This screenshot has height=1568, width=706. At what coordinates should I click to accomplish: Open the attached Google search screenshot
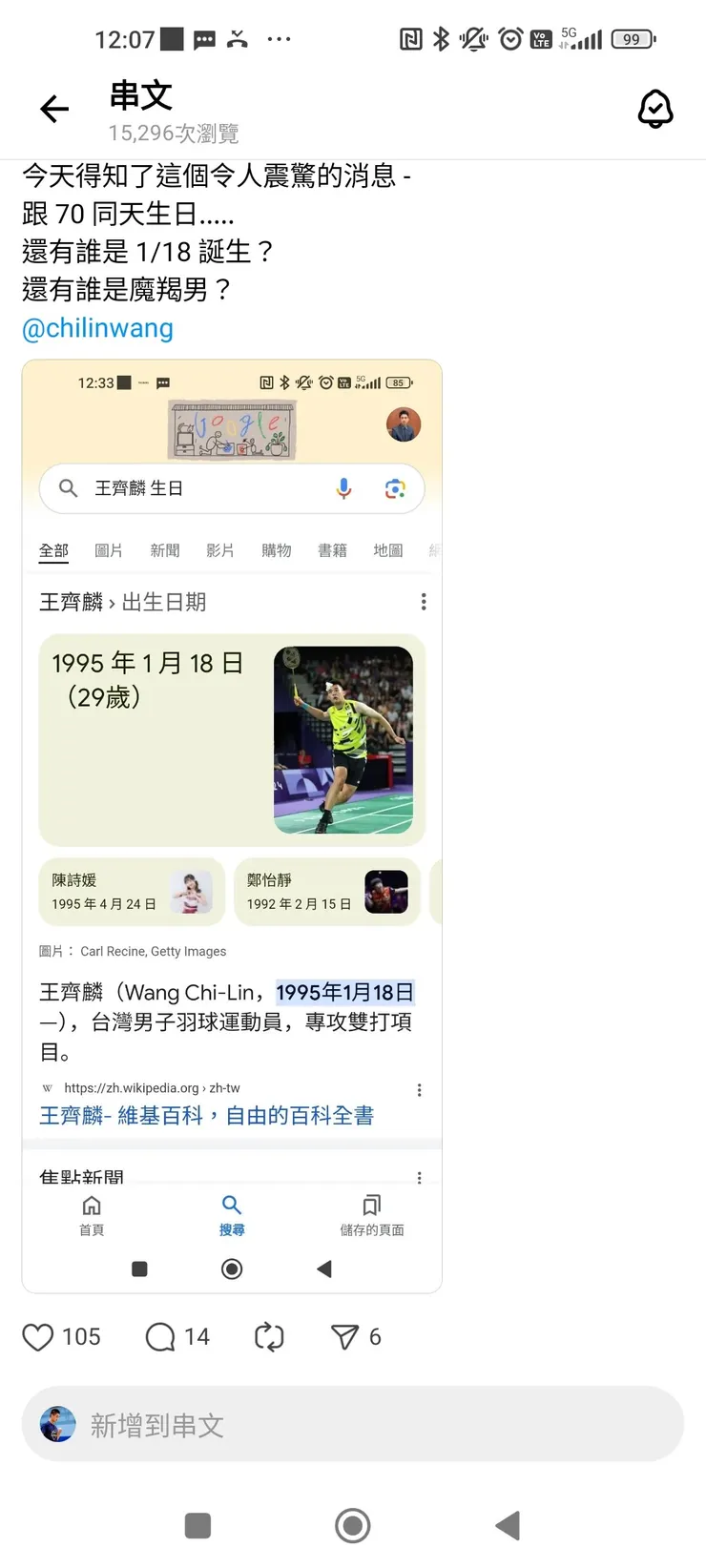[232, 826]
